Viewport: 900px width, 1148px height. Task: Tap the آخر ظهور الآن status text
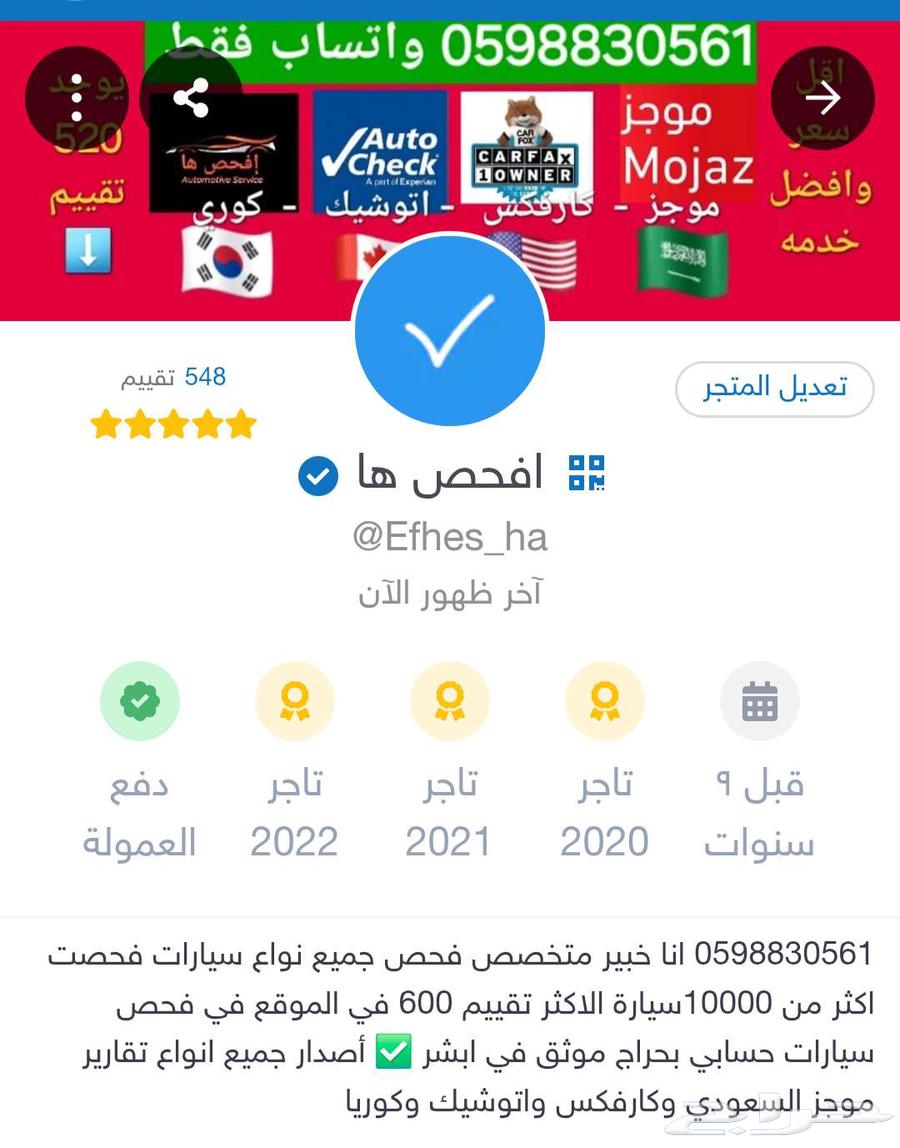pos(450,592)
